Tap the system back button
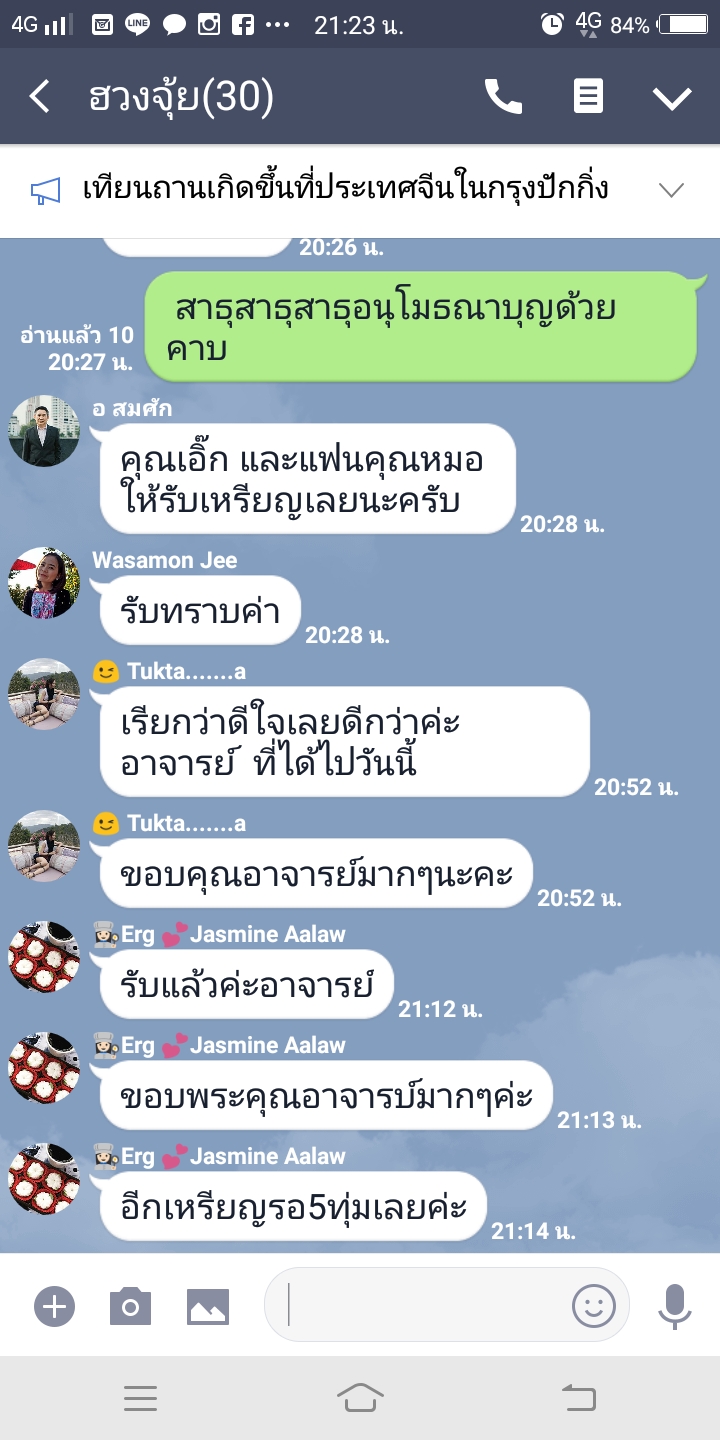 579,1398
